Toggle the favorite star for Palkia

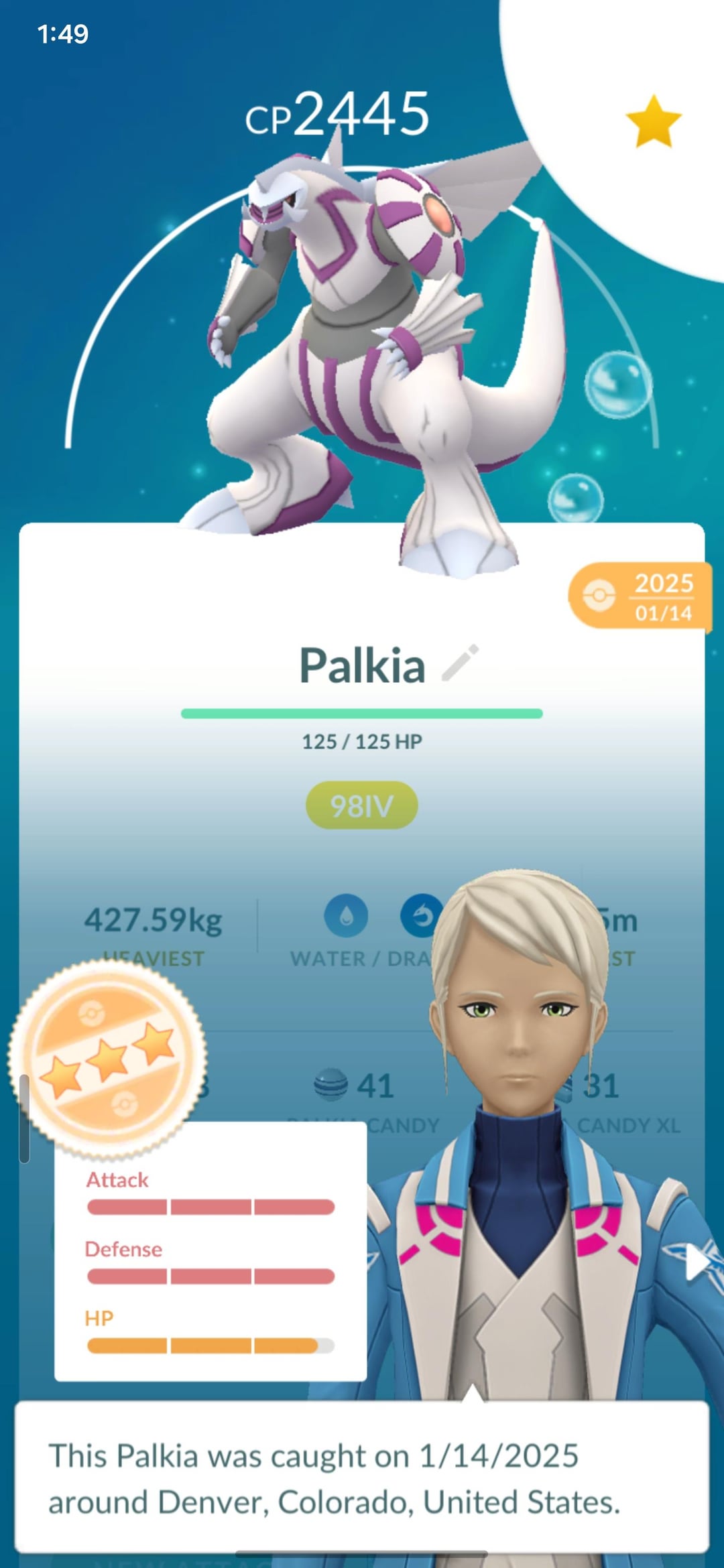[653, 121]
